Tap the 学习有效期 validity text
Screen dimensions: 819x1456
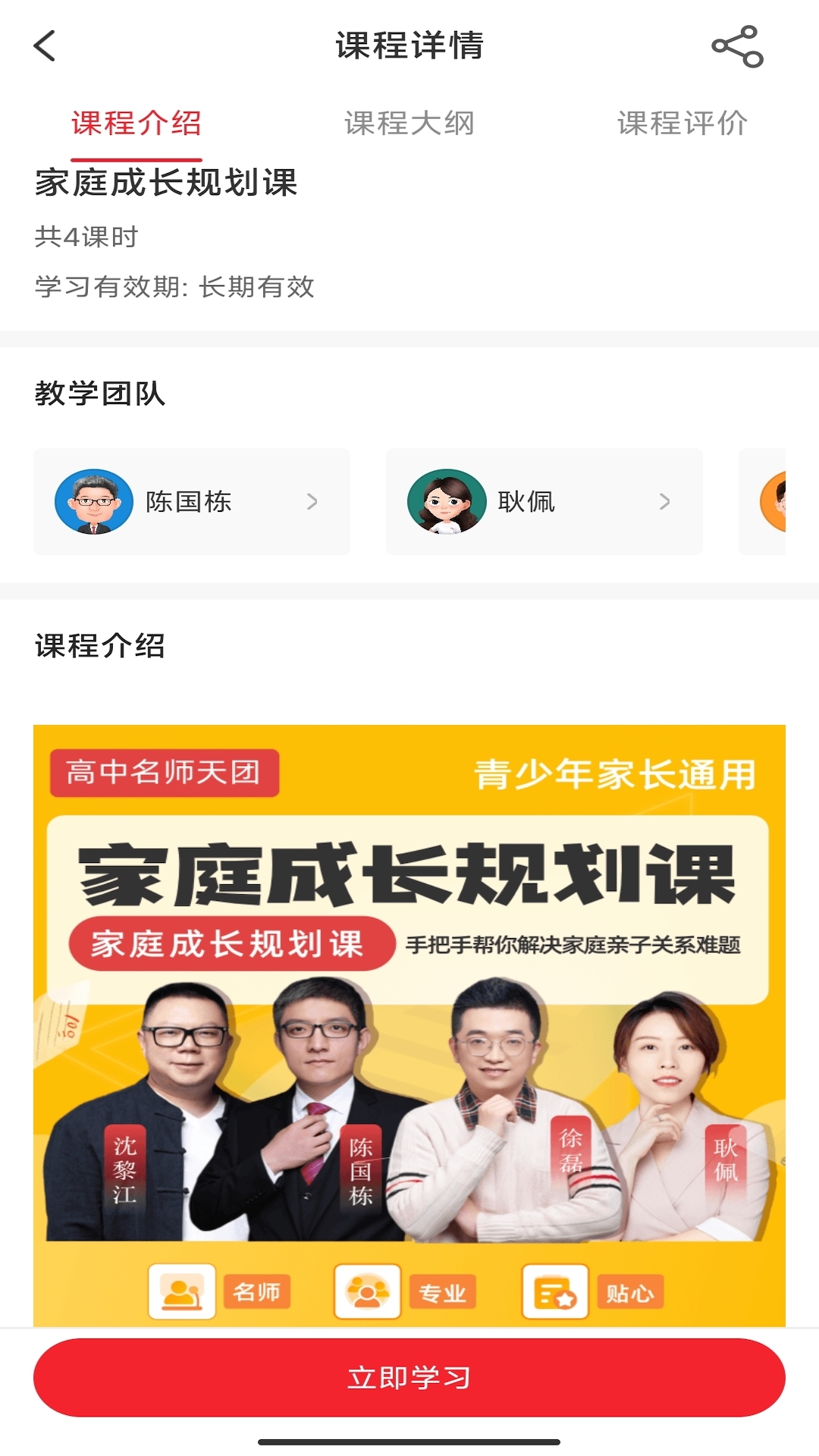[x=176, y=287]
